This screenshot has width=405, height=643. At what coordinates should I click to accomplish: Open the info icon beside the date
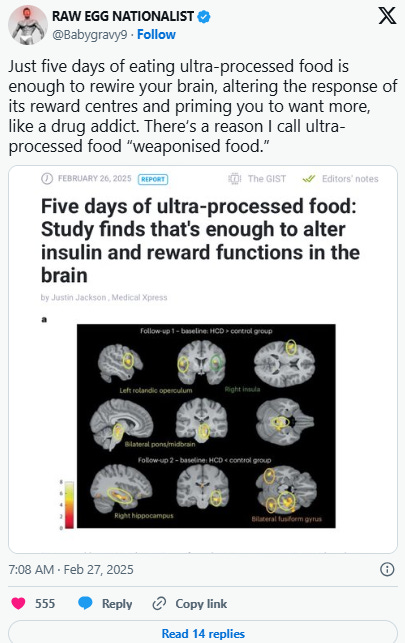[387, 569]
